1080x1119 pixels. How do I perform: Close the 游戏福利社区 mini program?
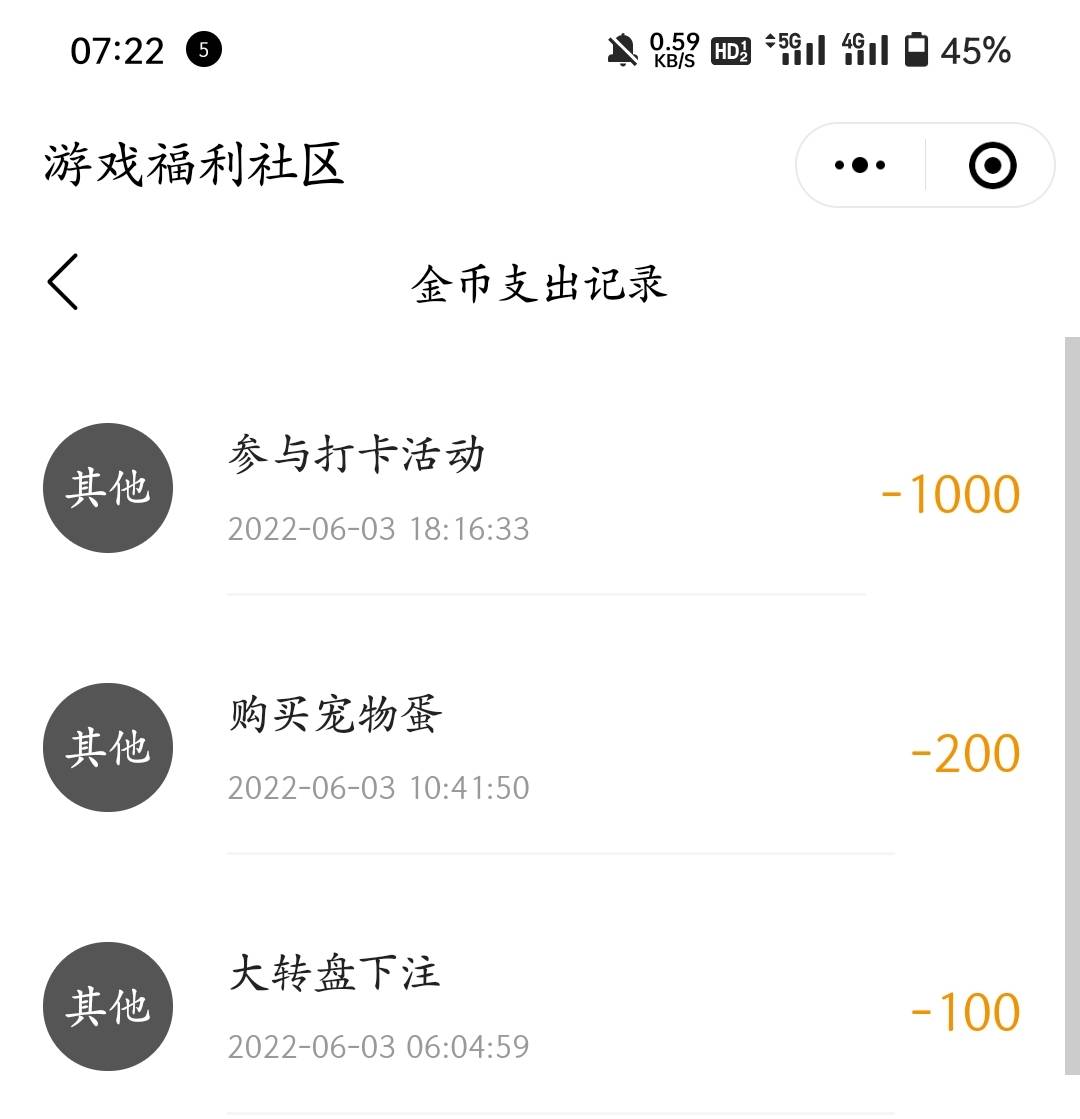coord(992,165)
